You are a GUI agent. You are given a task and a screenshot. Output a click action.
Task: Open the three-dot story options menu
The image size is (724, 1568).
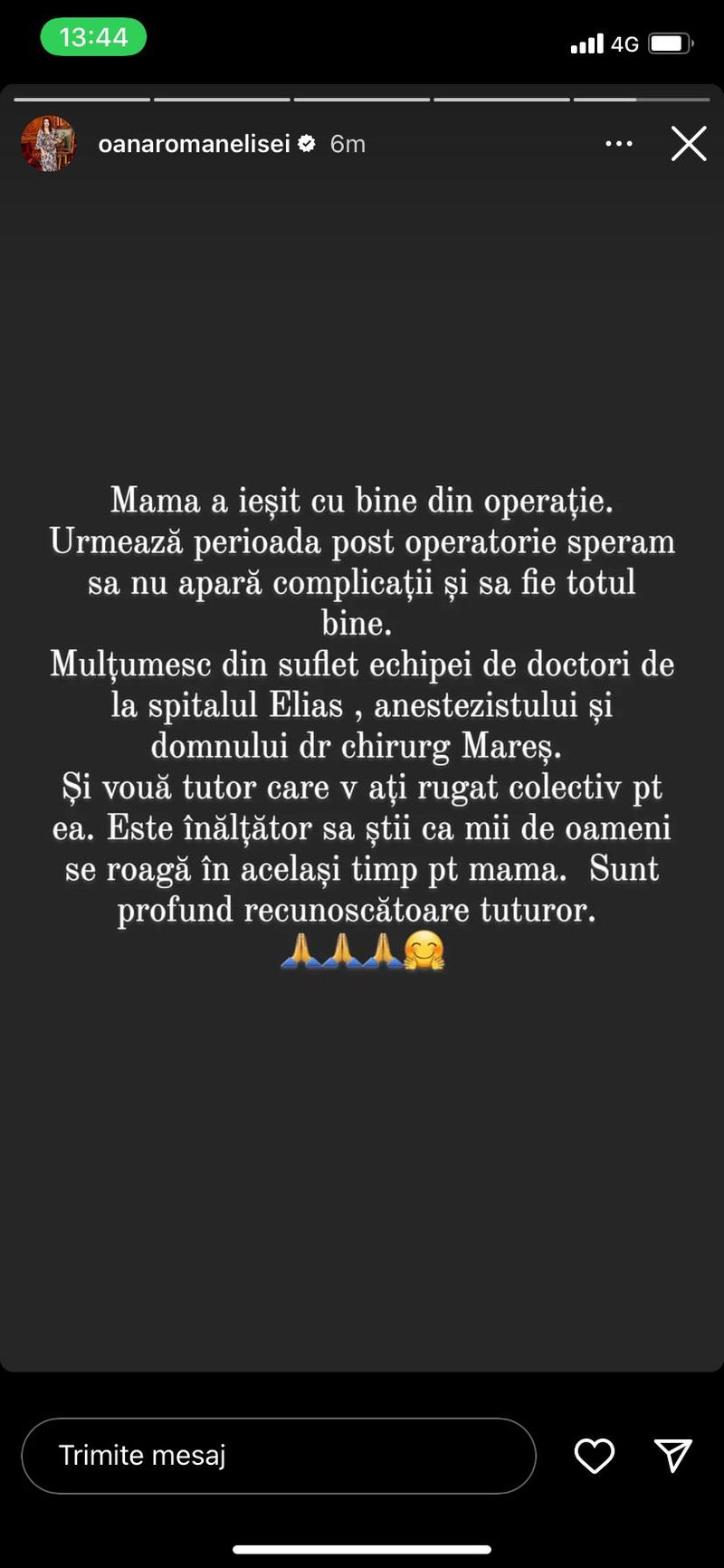pyautogui.click(x=619, y=144)
